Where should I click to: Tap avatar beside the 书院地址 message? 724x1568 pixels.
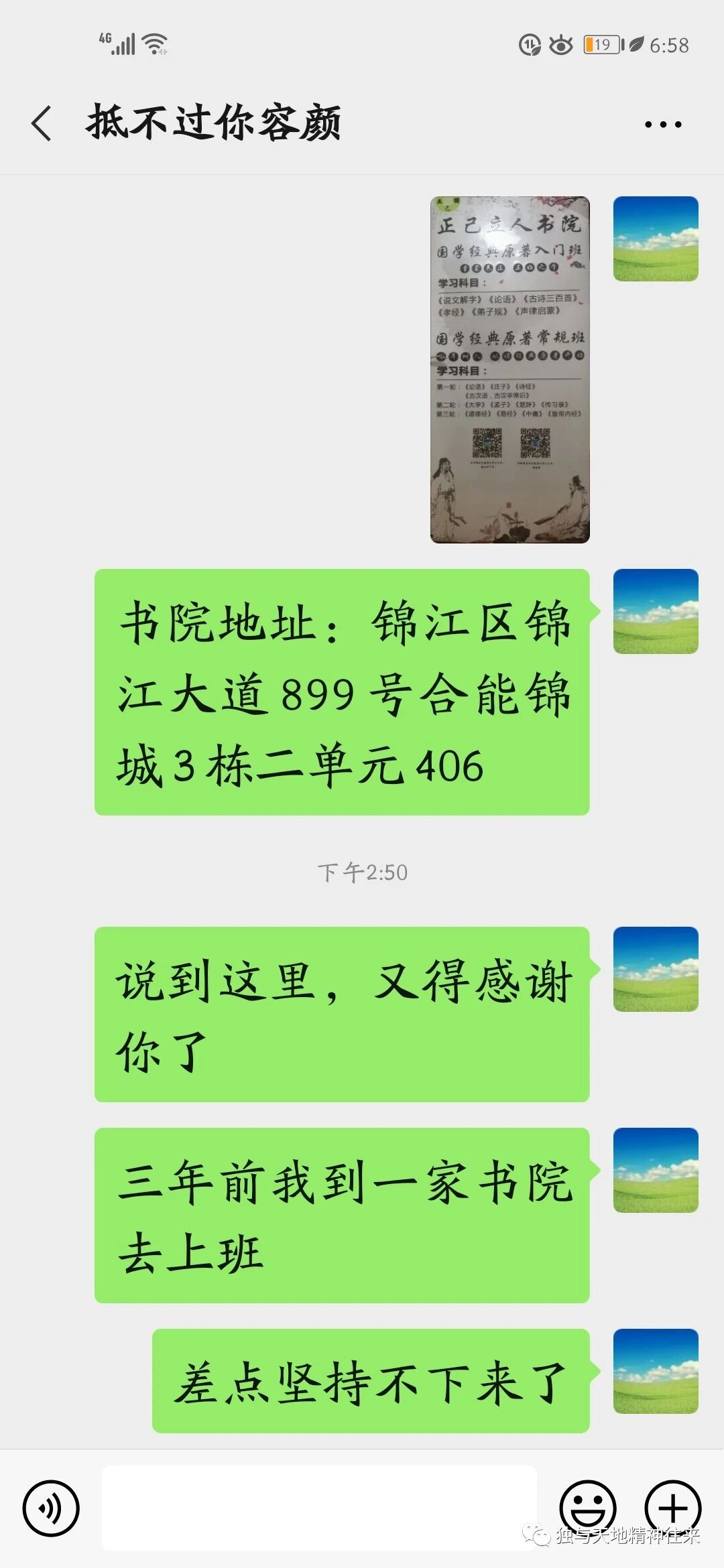point(655,611)
